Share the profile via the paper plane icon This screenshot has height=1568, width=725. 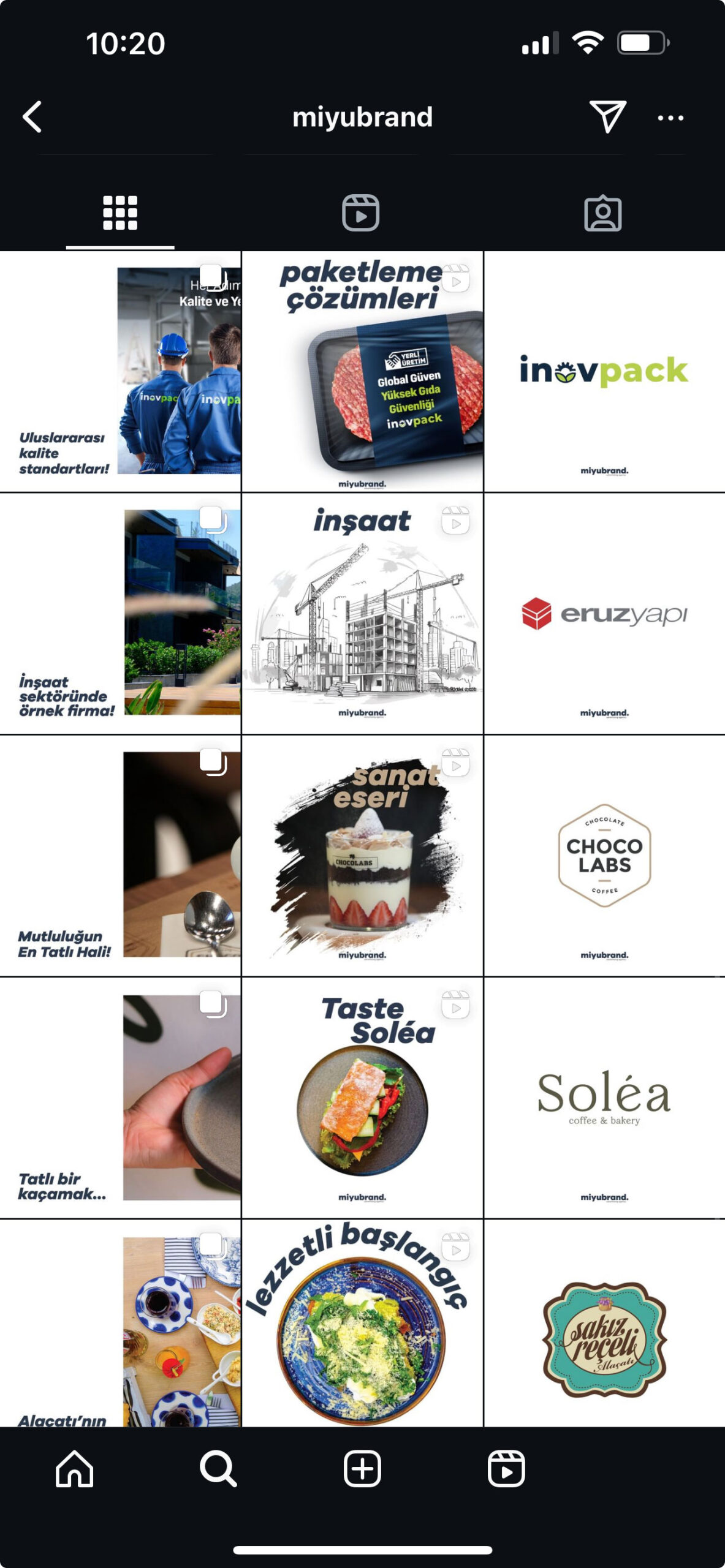pos(607,116)
